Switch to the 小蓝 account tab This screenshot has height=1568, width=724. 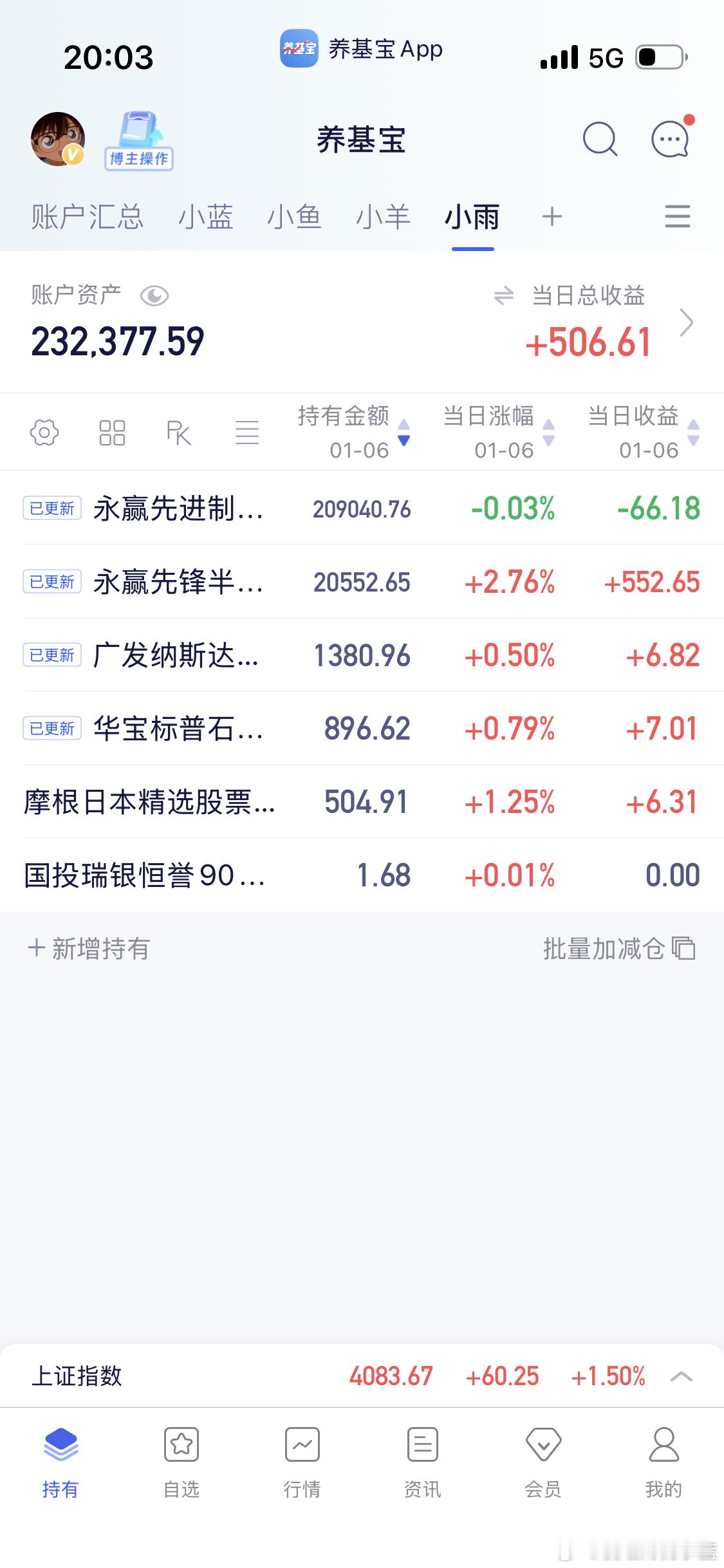[206, 217]
